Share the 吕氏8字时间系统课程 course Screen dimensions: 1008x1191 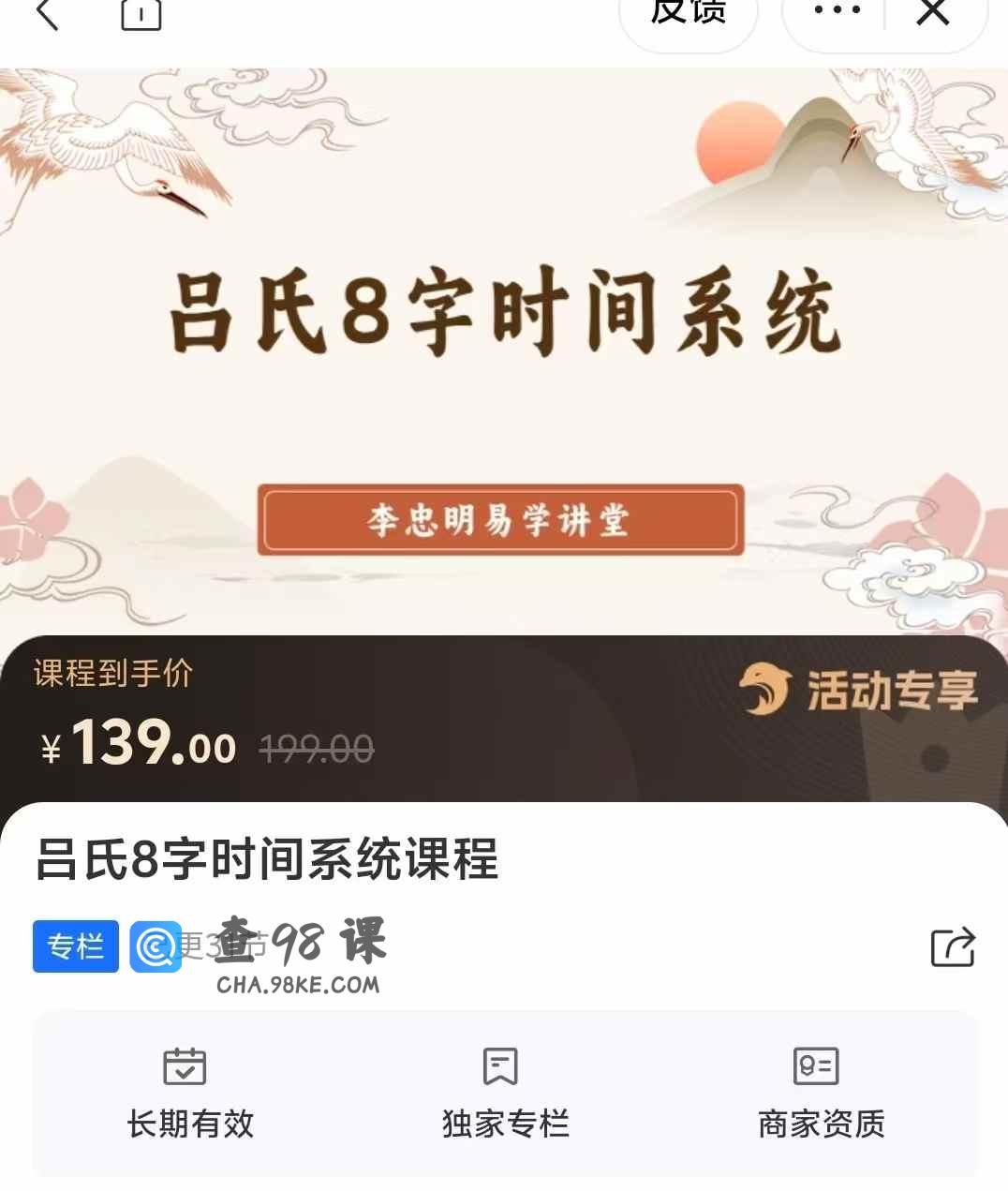tap(953, 946)
